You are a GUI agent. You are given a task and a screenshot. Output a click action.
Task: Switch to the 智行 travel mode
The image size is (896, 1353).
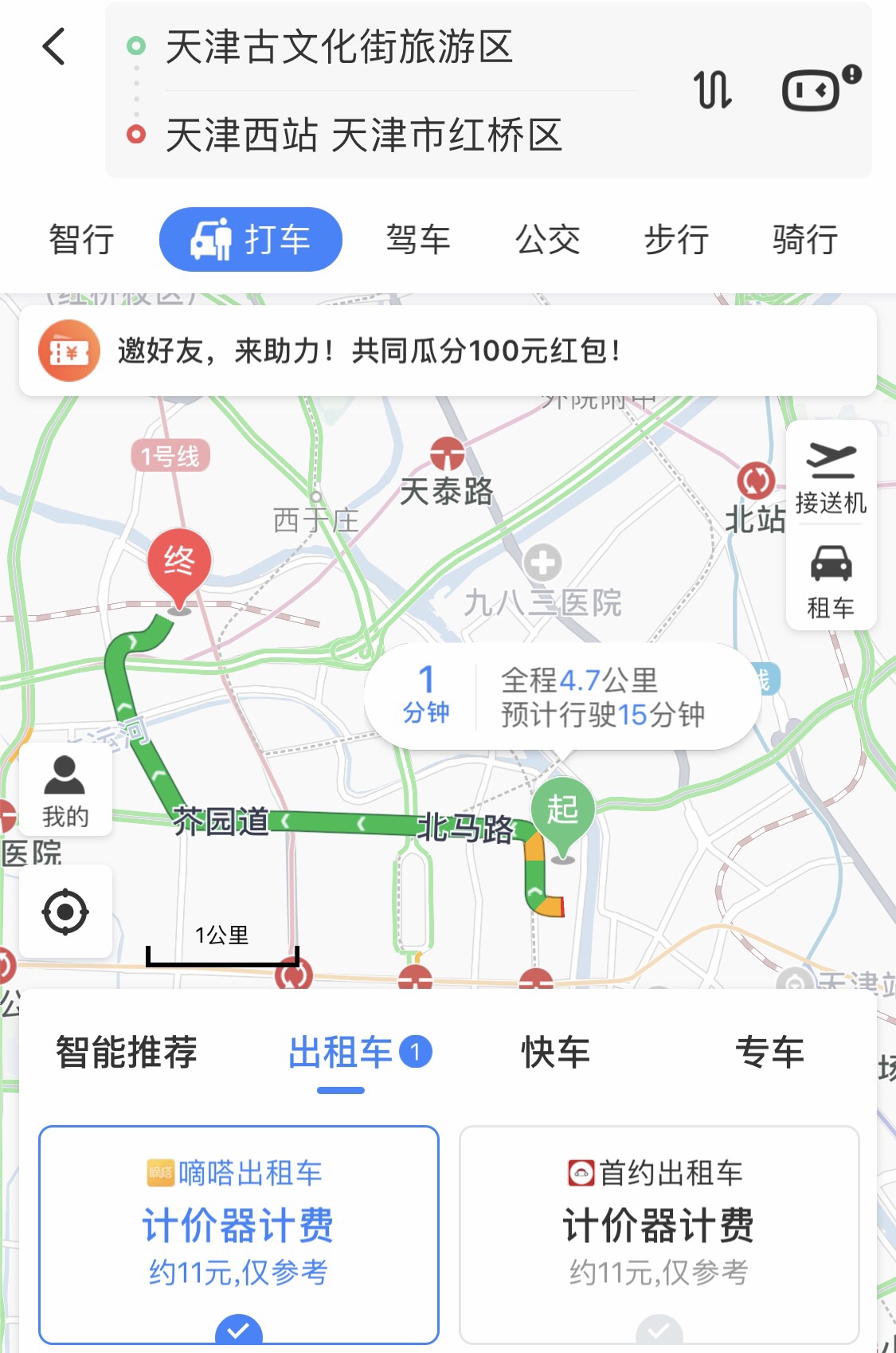click(x=81, y=240)
